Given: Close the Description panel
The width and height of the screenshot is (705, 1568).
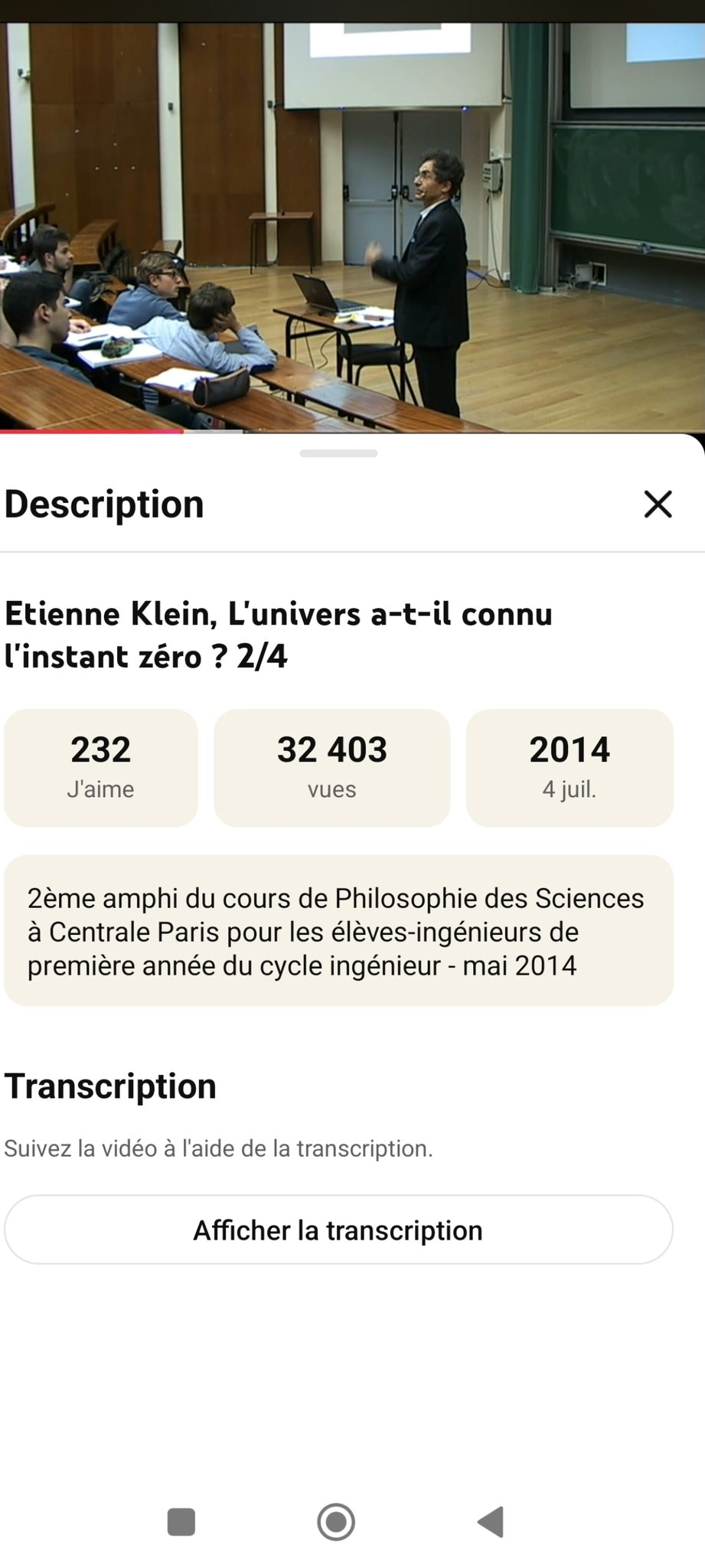Looking at the screenshot, I should [x=658, y=504].
